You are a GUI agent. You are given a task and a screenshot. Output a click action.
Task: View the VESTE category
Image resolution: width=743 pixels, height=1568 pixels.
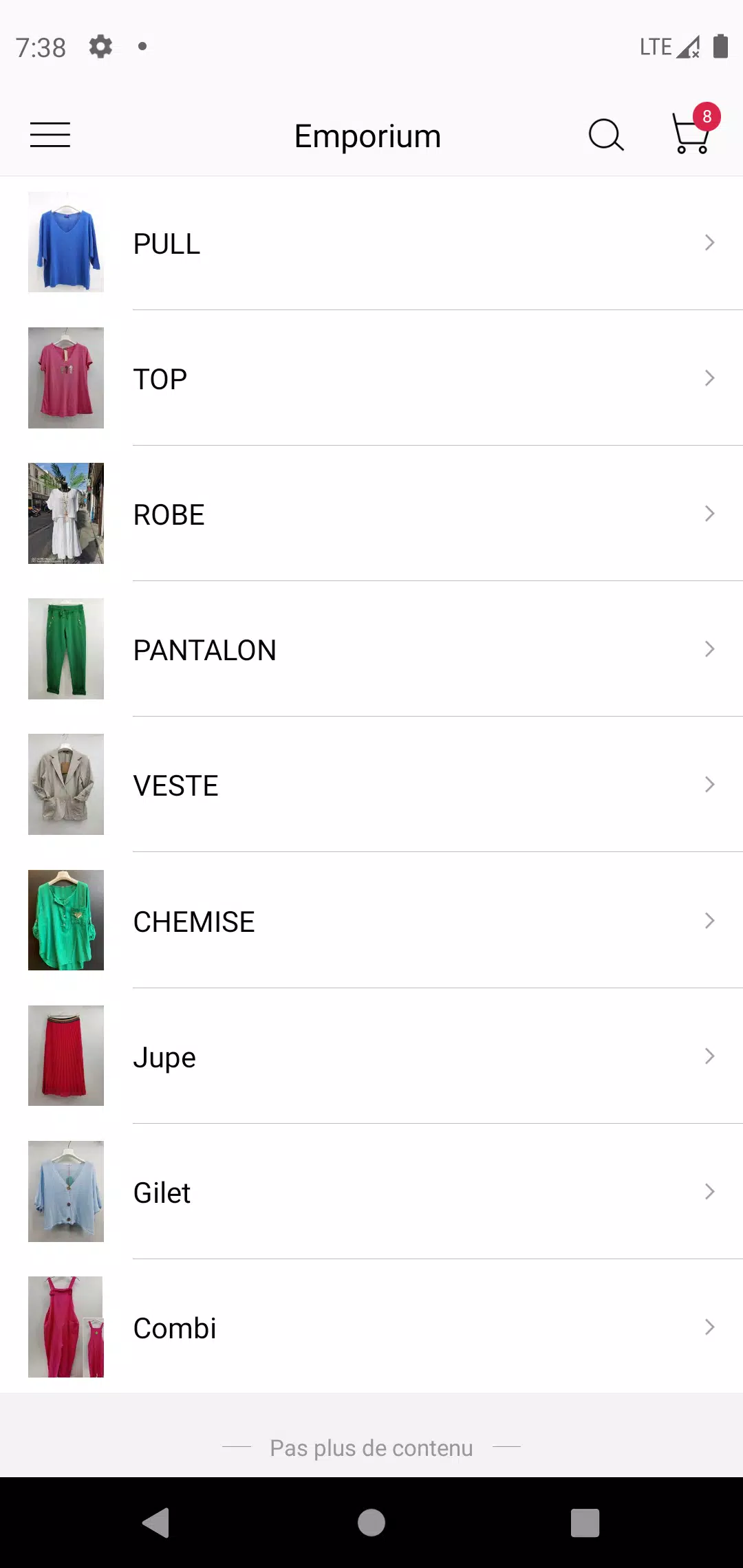(371, 785)
